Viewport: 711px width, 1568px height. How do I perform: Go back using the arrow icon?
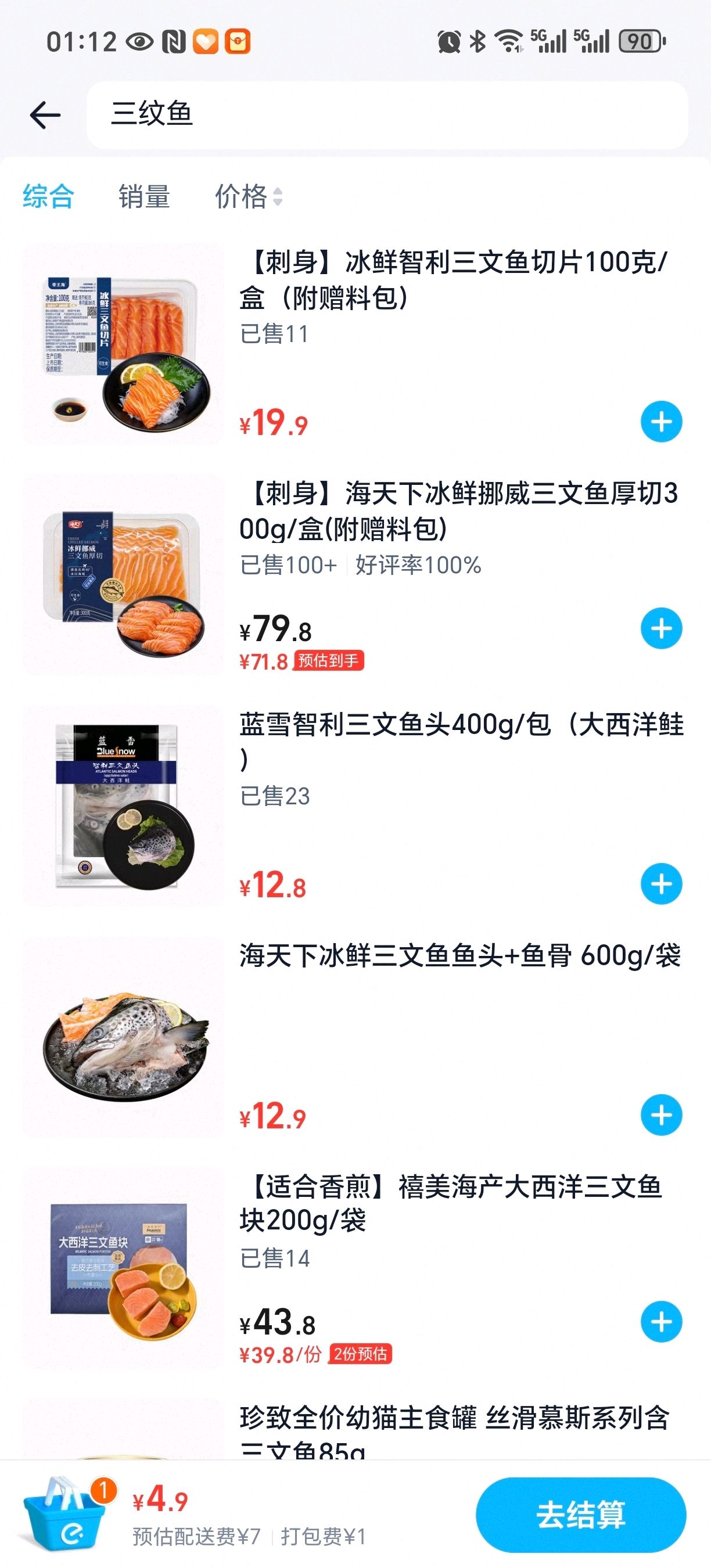(46, 114)
